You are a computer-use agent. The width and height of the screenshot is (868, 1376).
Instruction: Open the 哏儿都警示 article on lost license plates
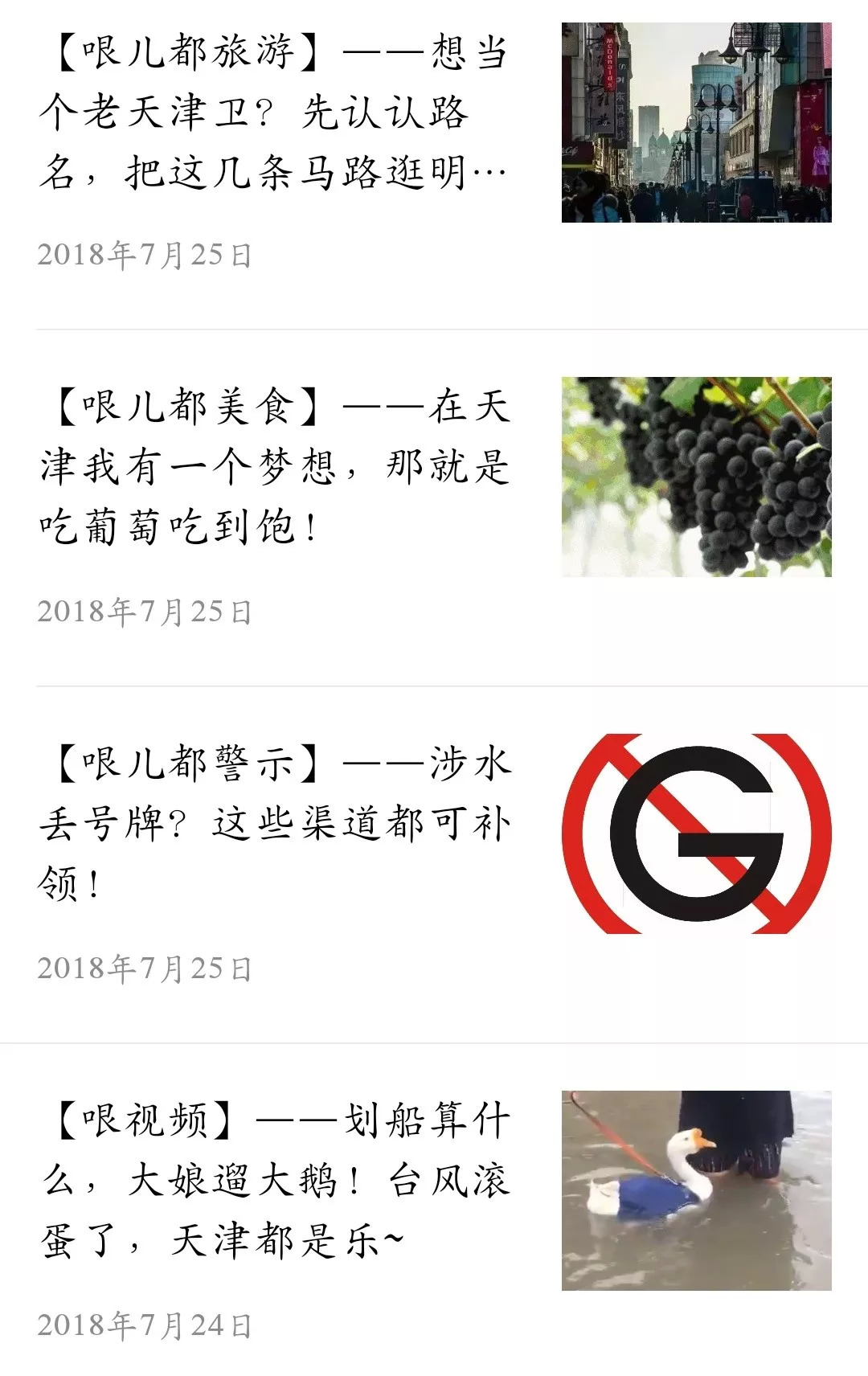click(x=273, y=823)
